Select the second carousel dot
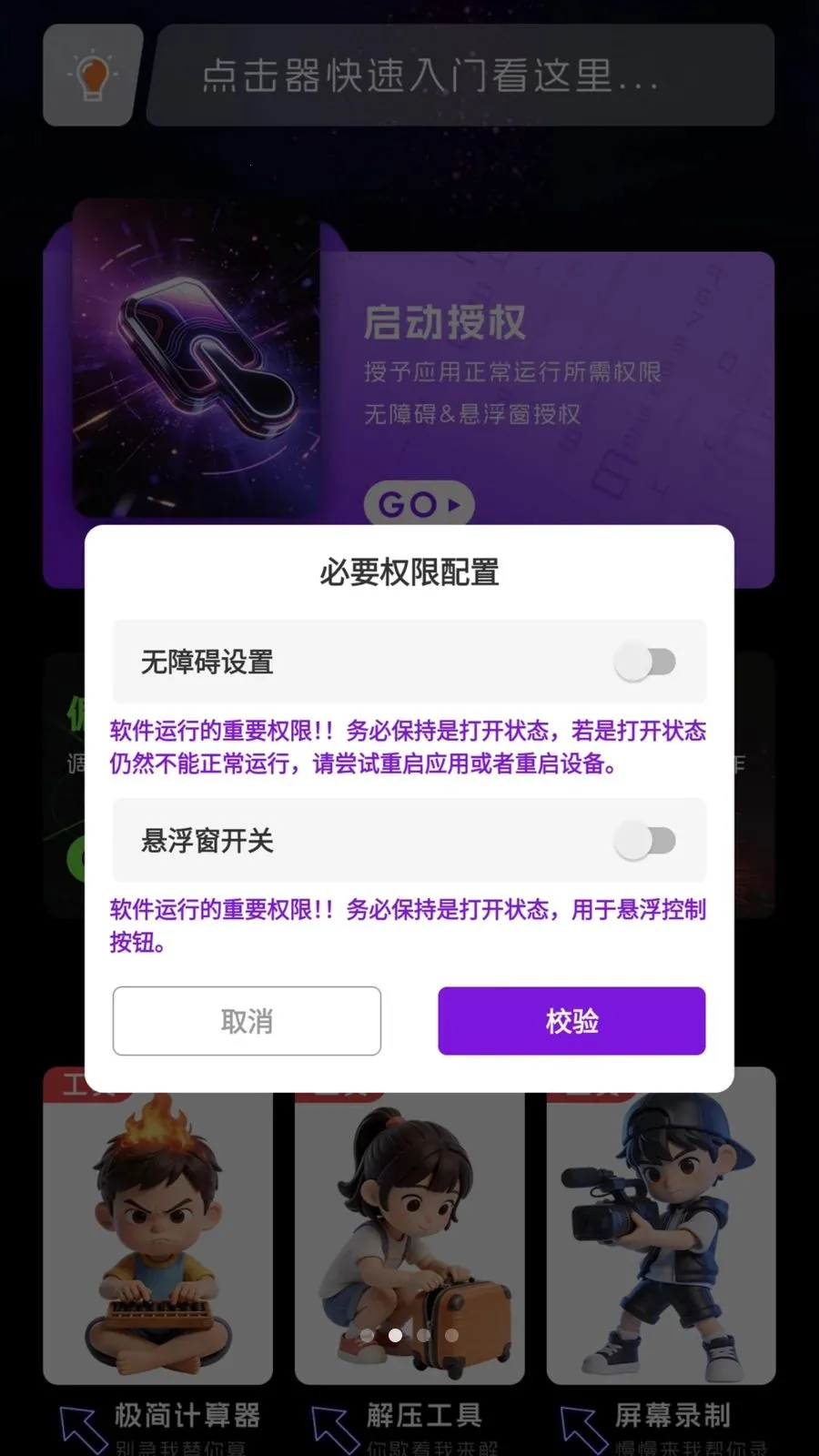 (396, 1334)
